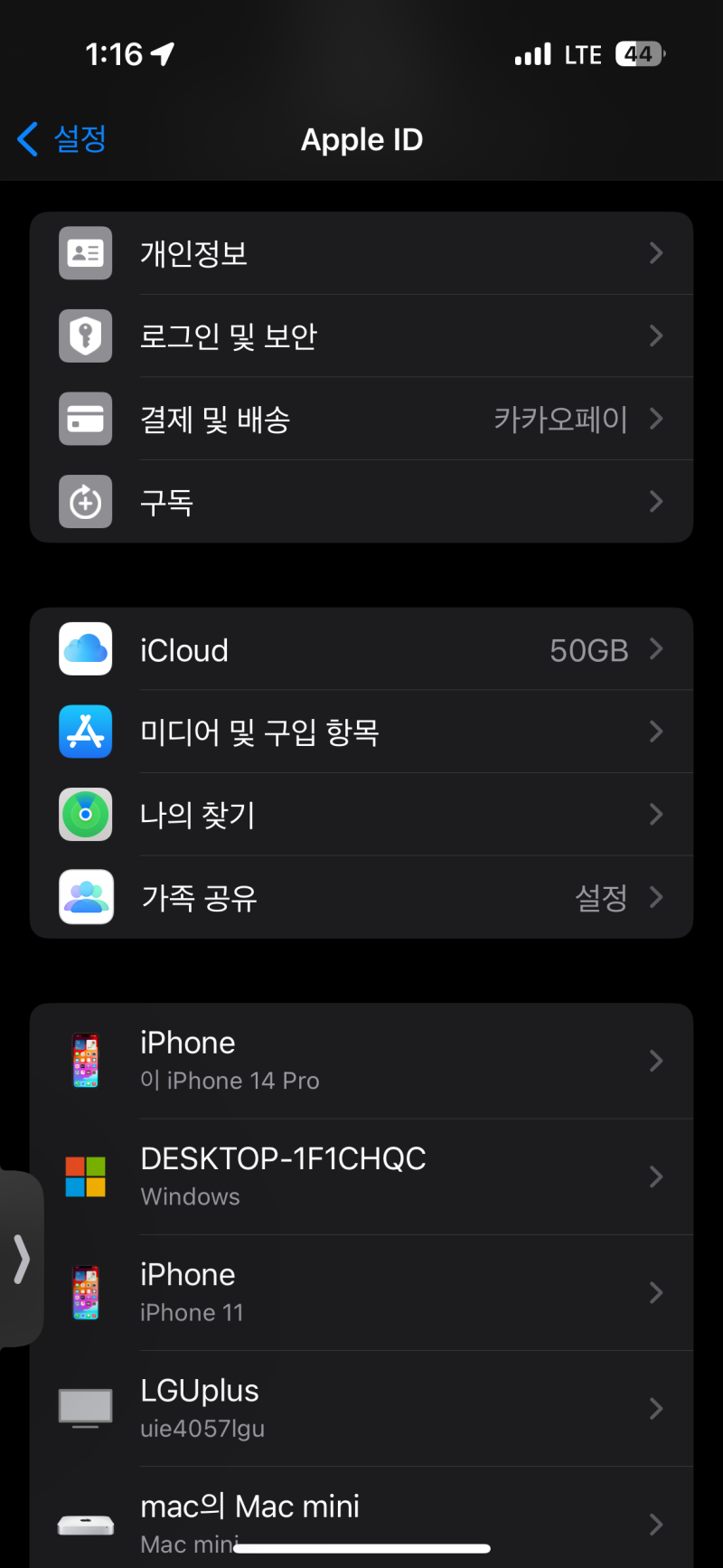Tap the iCloud cloud icon
The width and height of the screenshot is (723, 1568).
(85, 649)
